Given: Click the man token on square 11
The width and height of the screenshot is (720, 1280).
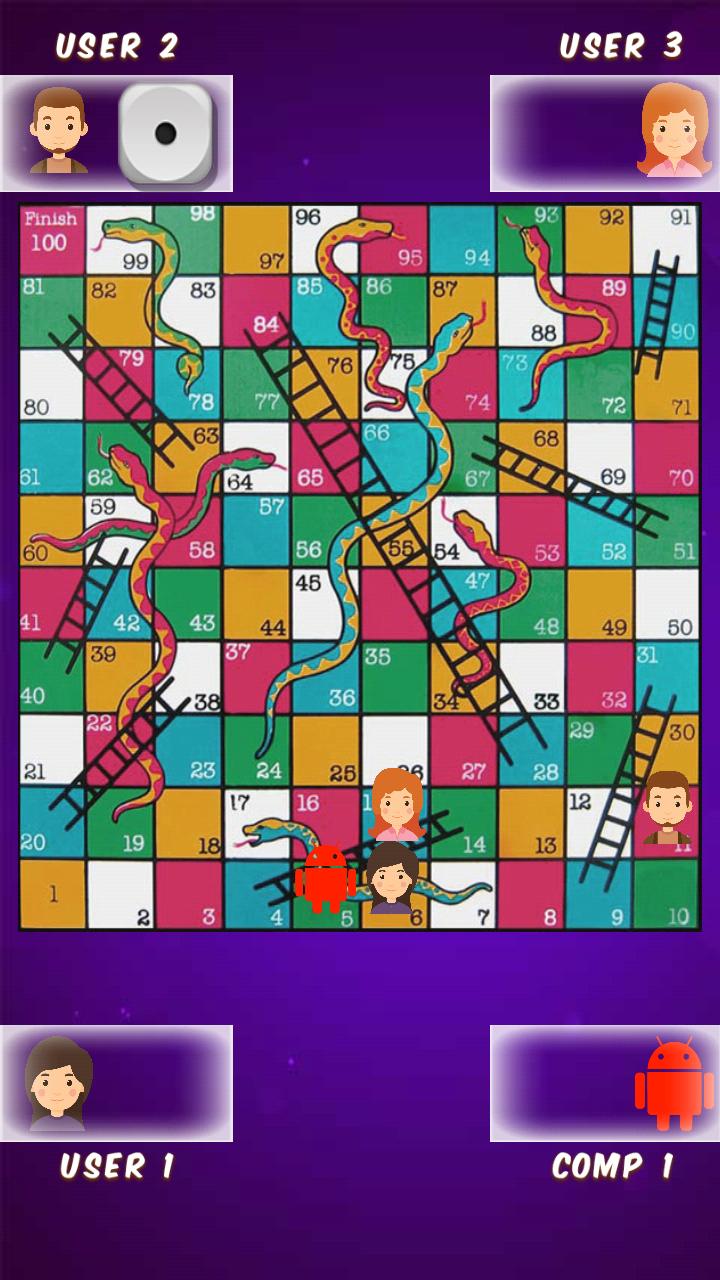Looking at the screenshot, I should pos(672,807).
